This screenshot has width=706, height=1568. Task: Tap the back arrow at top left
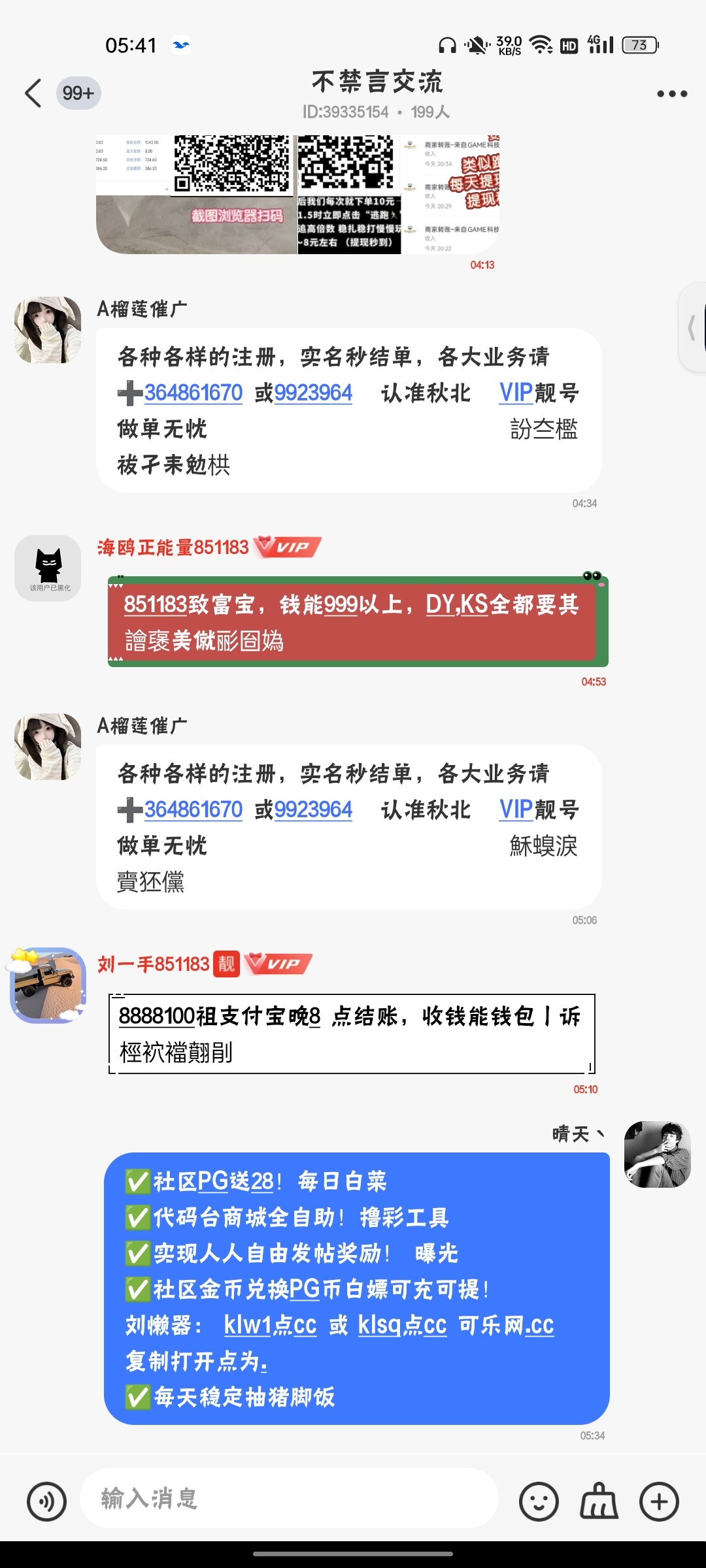coord(33,93)
